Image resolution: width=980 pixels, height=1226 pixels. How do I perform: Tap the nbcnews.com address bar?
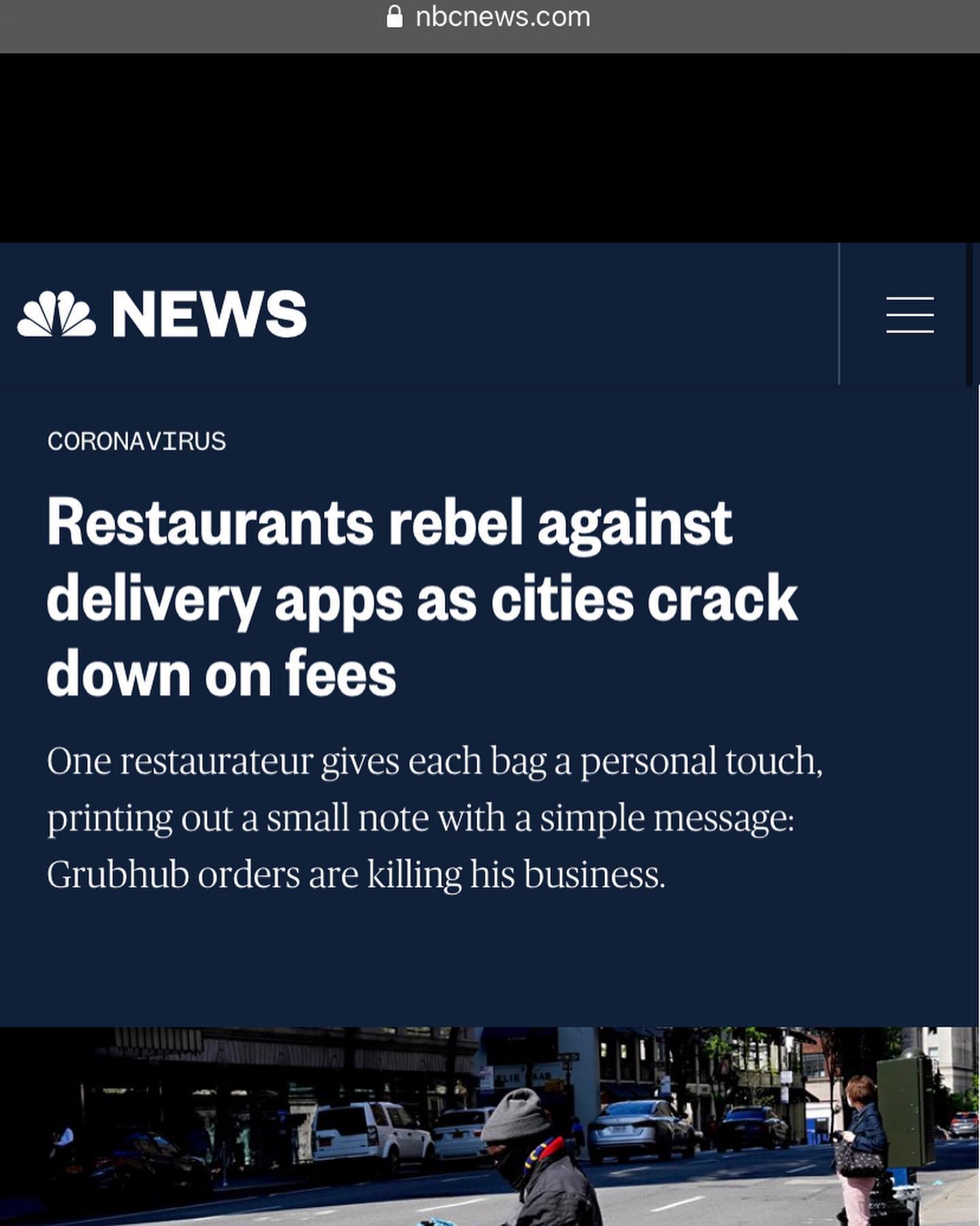(489, 17)
